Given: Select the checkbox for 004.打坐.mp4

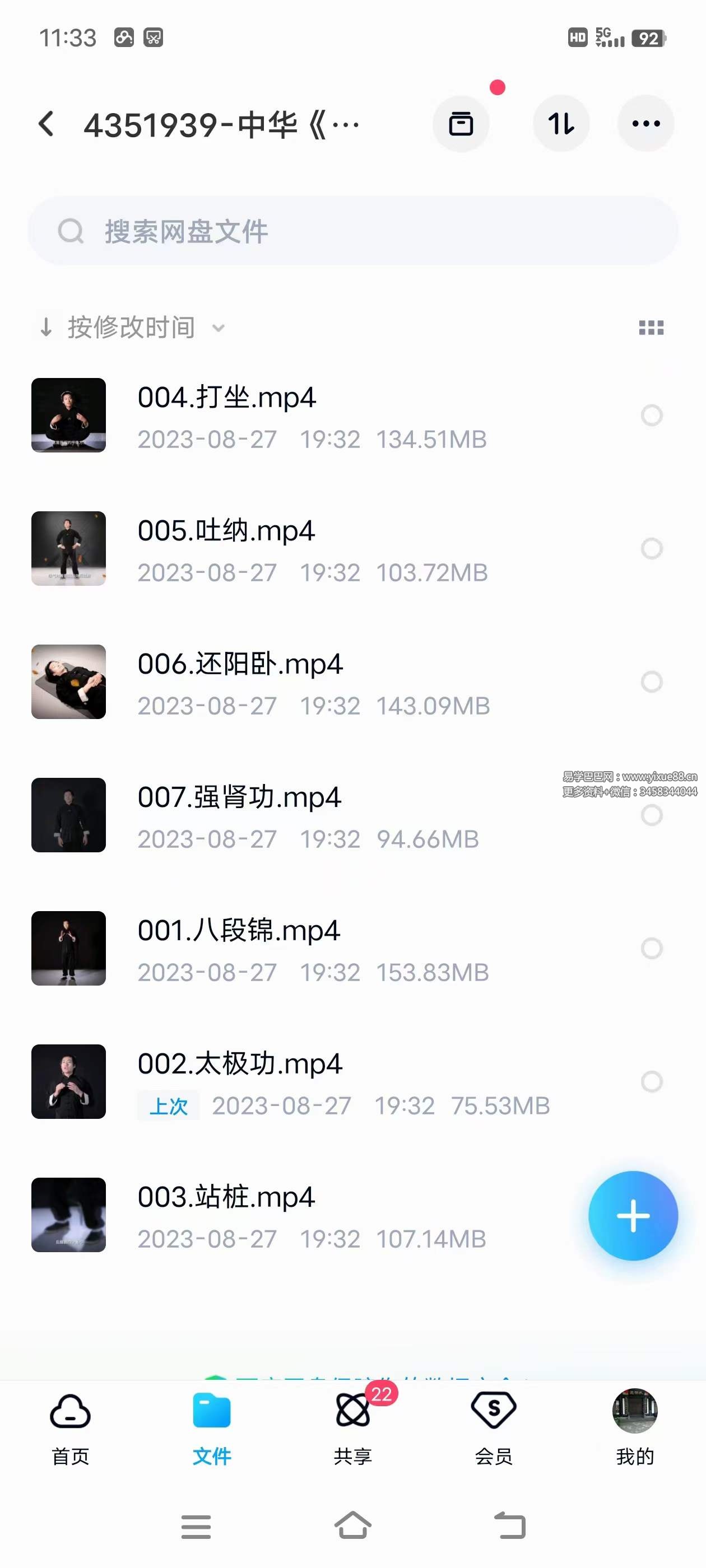Looking at the screenshot, I should pyautogui.click(x=651, y=415).
